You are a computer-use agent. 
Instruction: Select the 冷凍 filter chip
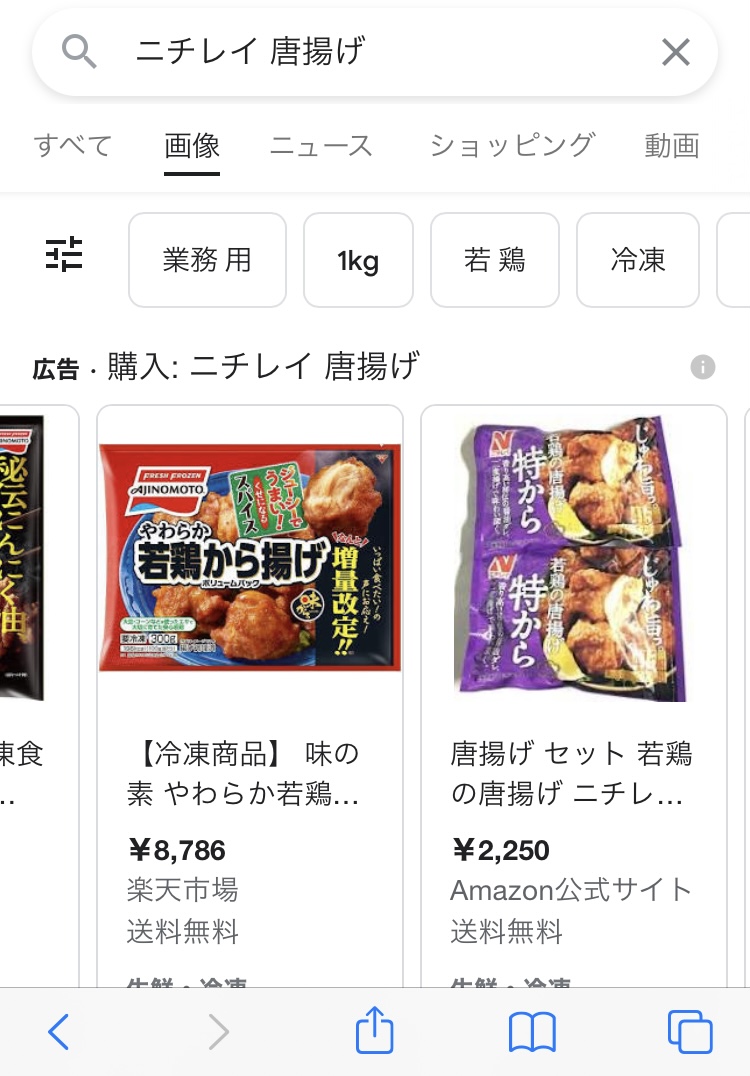[x=637, y=260]
